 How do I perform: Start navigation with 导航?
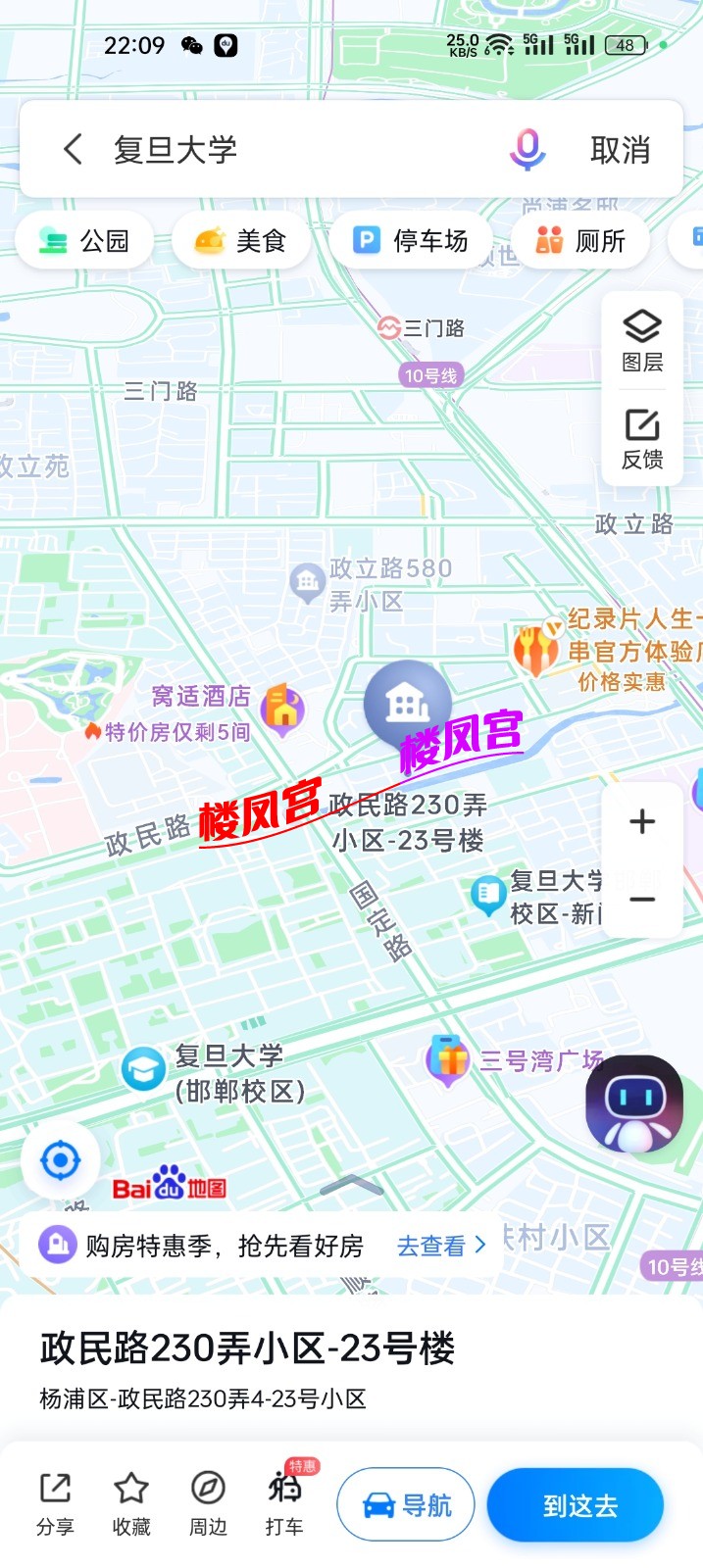406,1505
